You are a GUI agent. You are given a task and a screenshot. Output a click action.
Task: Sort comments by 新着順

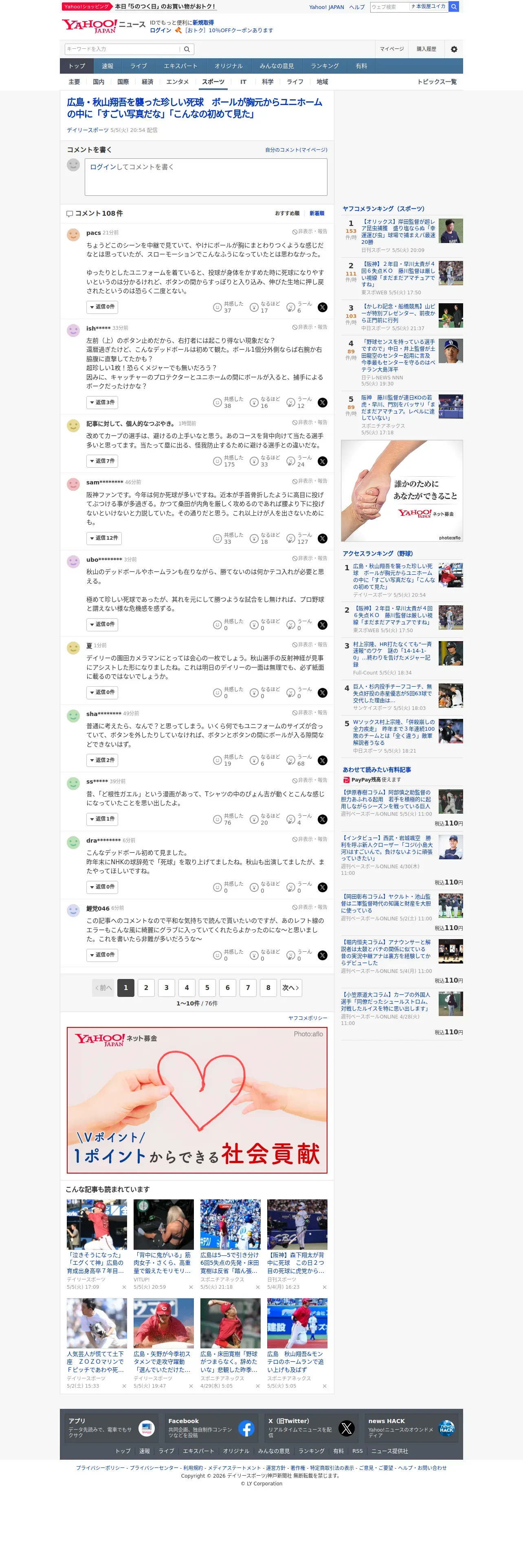click(x=316, y=214)
